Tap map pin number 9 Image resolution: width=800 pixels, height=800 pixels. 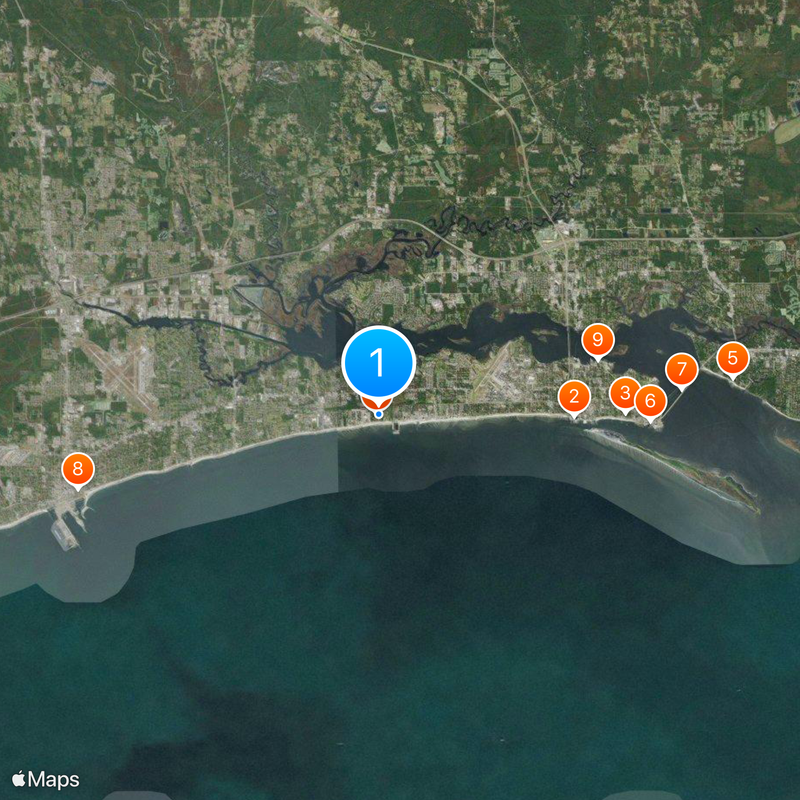click(597, 340)
